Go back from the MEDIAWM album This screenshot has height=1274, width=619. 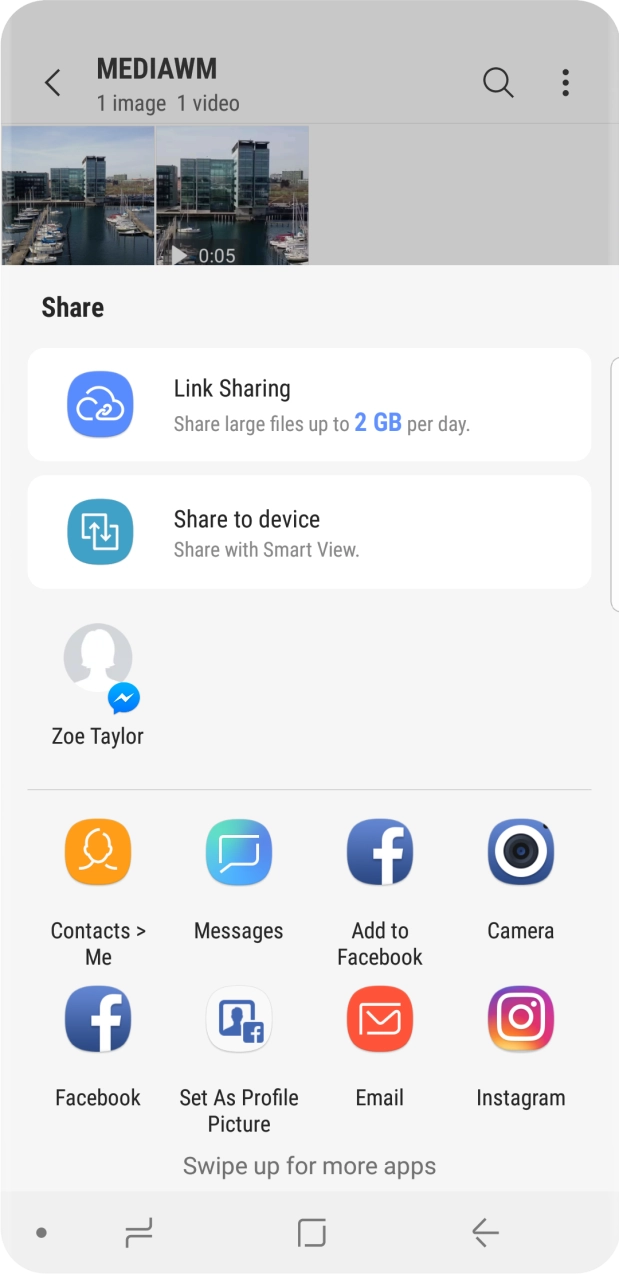coord(53,83)
